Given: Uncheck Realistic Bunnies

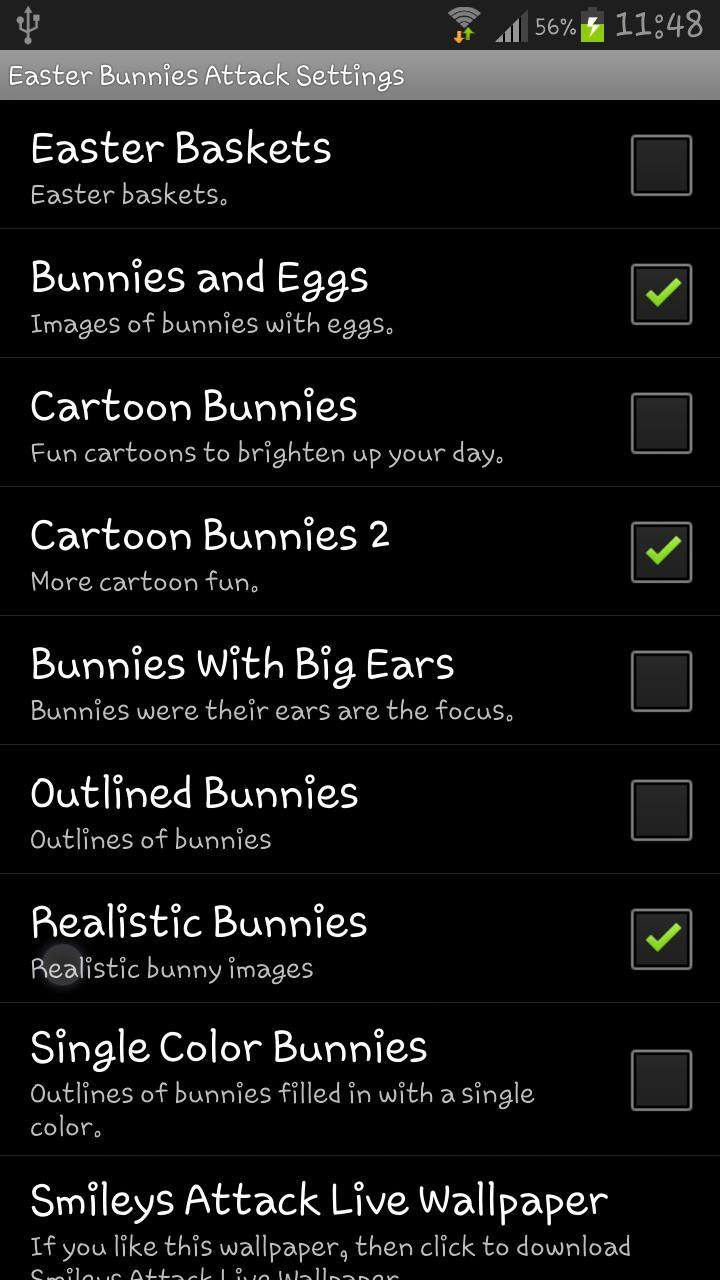Looking at the screenshot, I should (x=660, y=938).
